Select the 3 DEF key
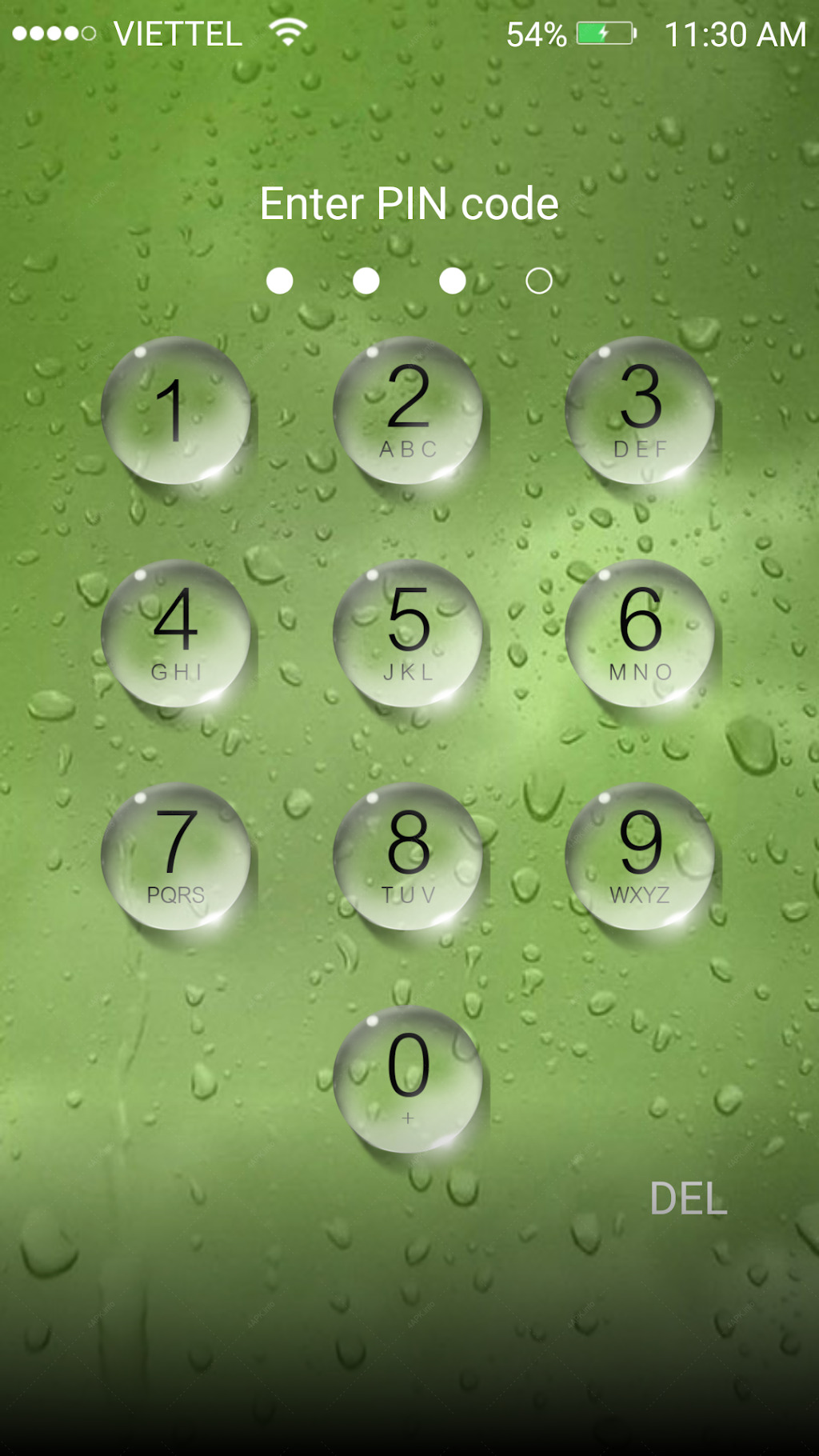This screenshot has height=1456, width=819. pos(640,410)
